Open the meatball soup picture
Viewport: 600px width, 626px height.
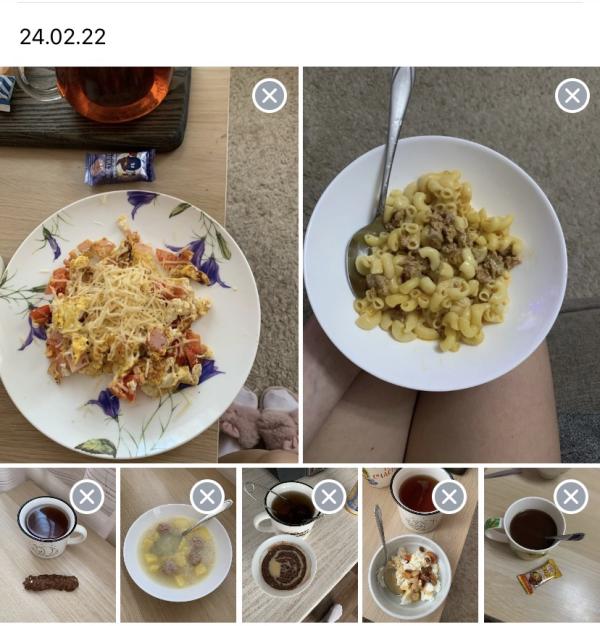point(175,560)
